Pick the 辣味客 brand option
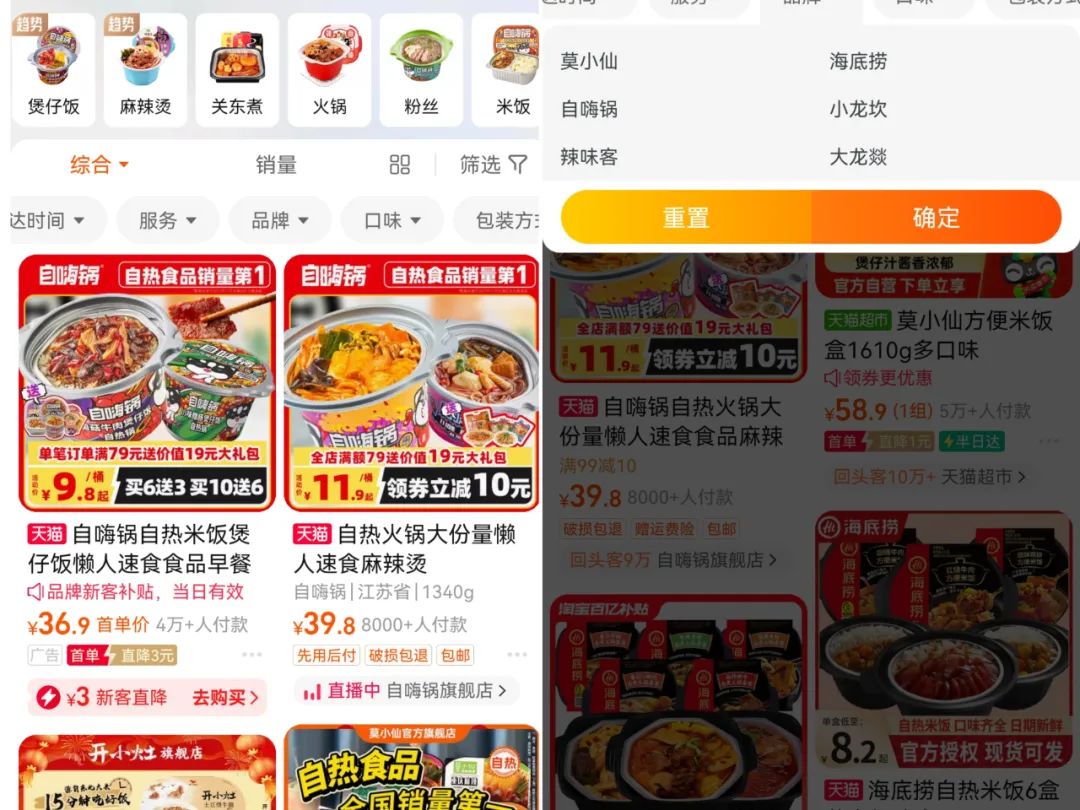Screen dimensions: 1080x810 point(589,157)
